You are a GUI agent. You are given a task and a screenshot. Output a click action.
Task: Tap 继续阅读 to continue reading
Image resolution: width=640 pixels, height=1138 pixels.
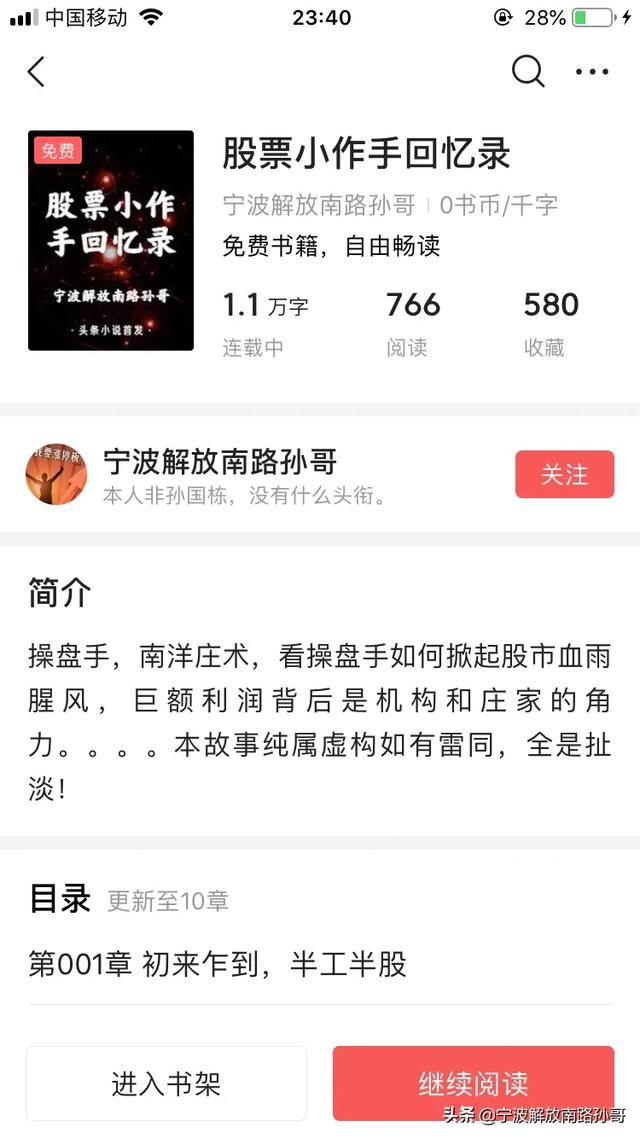pyautogui.click(x=473, y=1084)
